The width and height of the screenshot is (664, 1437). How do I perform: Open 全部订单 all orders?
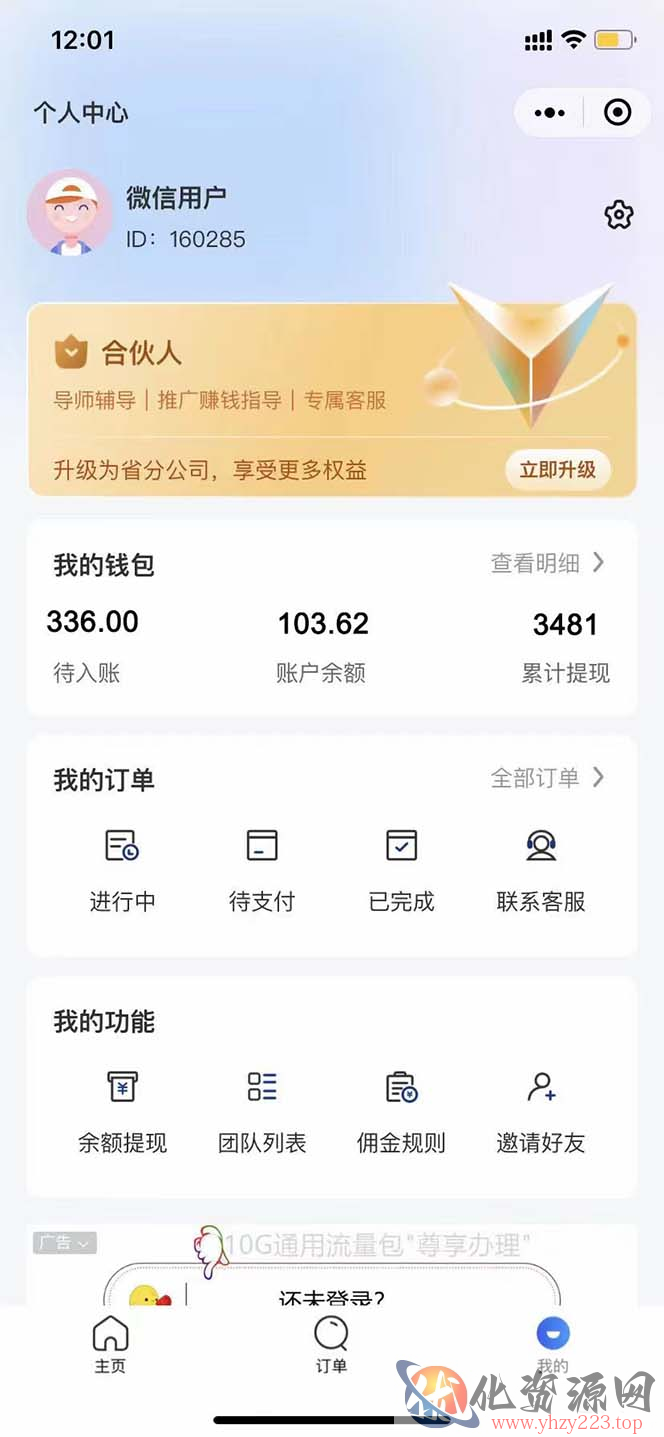coord(547,778)
